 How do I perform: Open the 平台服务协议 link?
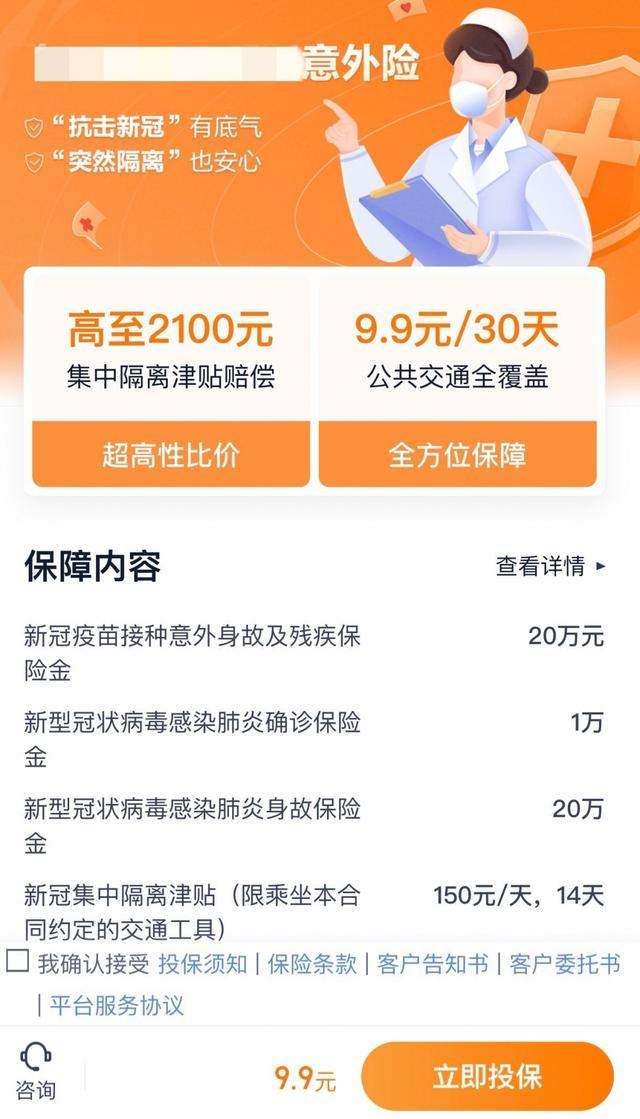click(x=117, y=1006)
